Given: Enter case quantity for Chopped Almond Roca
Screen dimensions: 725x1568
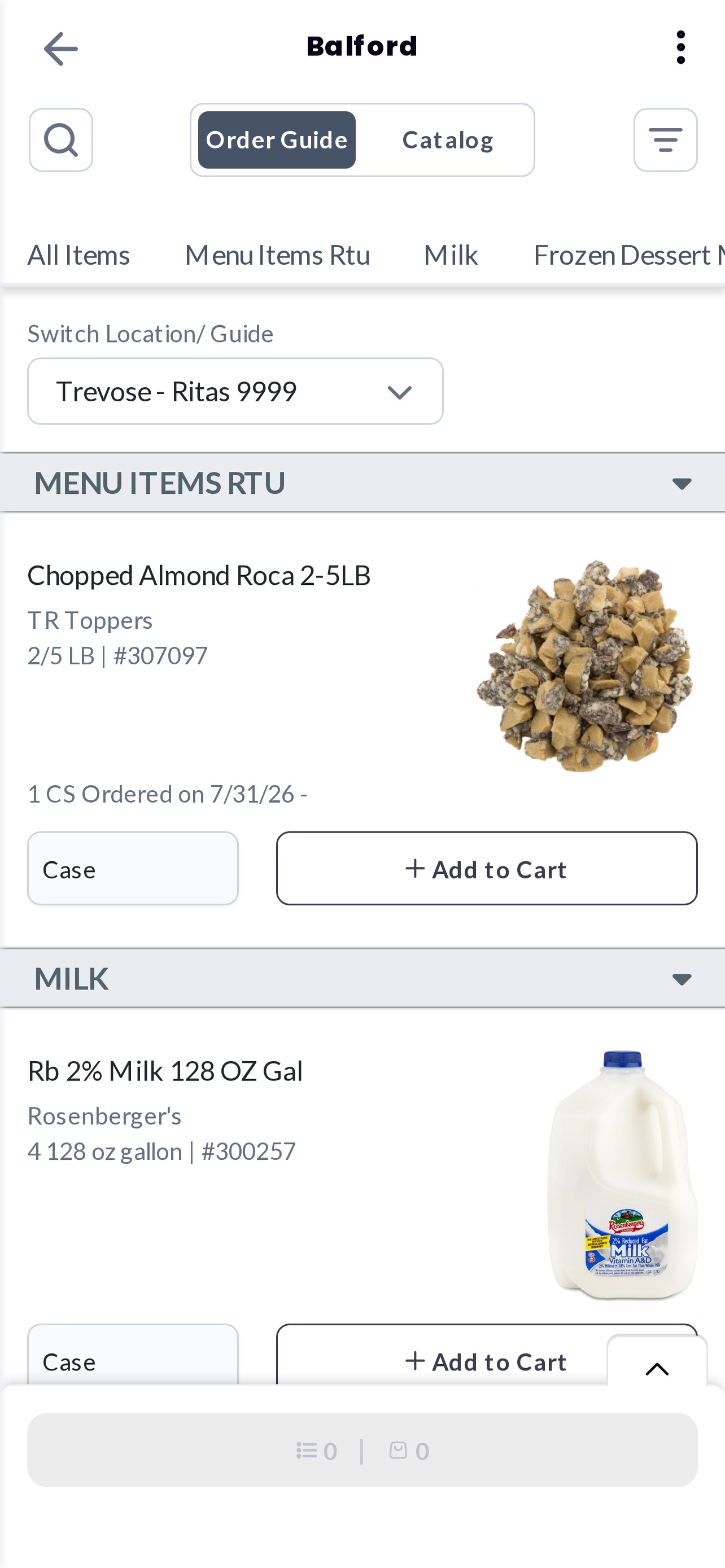Looking at the screenshot, I should tap(133, 869).
